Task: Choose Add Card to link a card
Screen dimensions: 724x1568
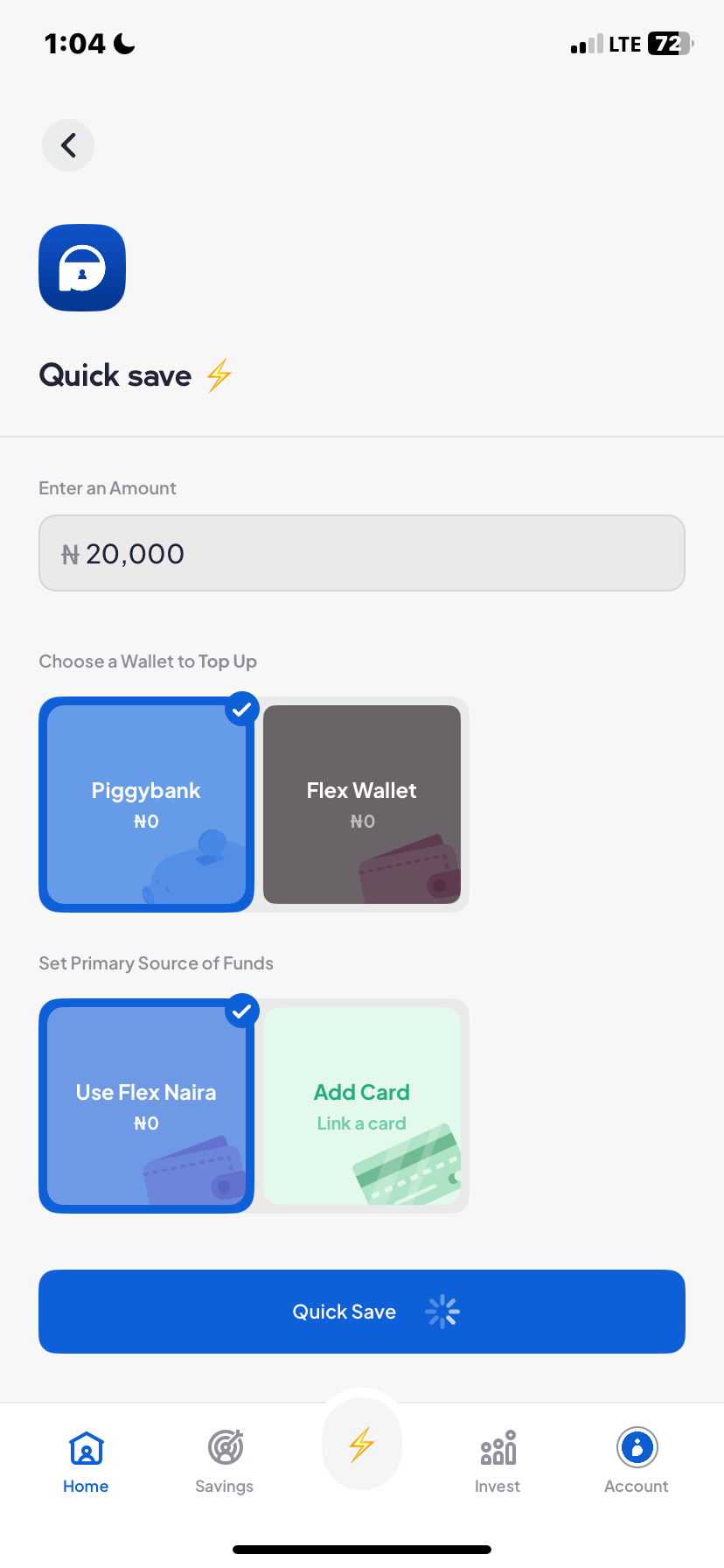Action: [x=361, y=1105]
